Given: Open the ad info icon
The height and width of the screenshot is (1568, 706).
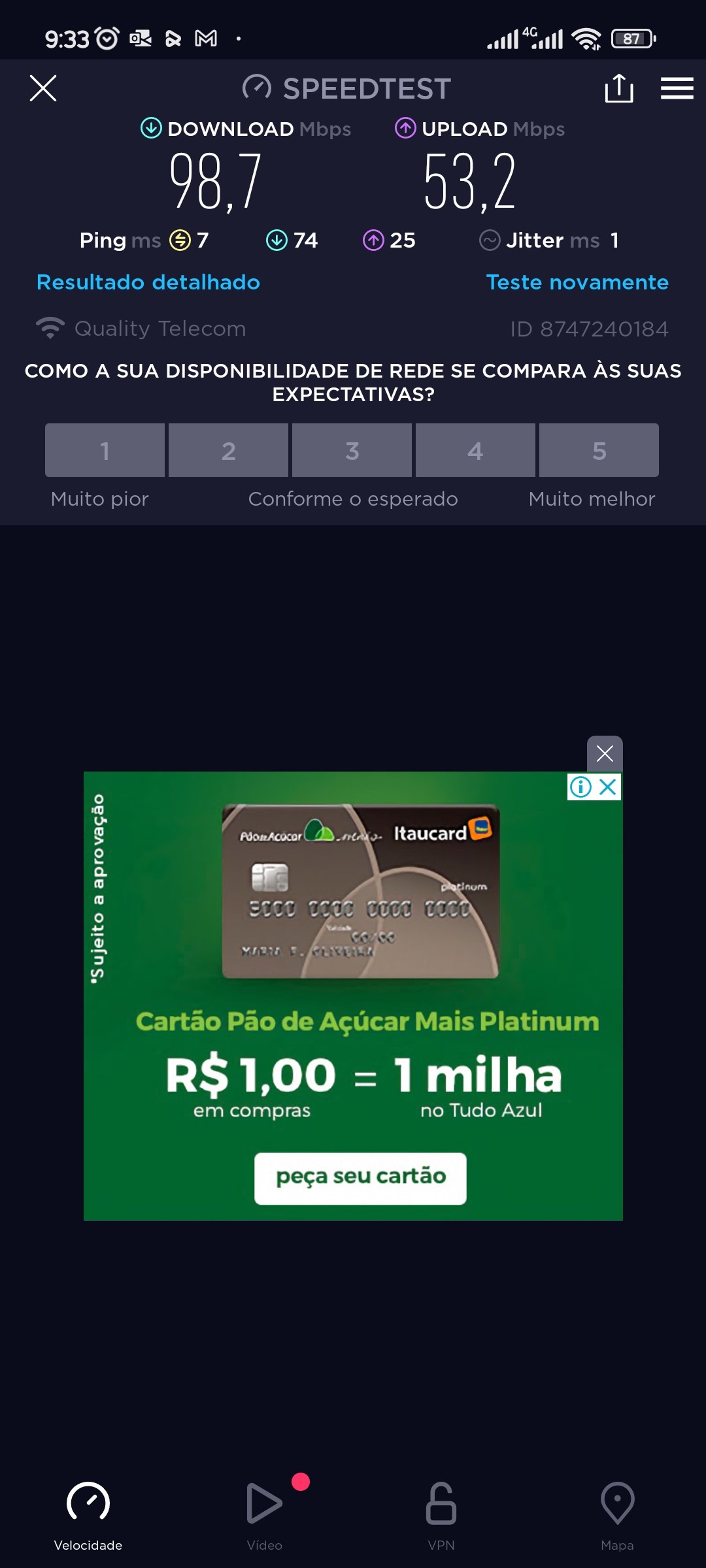Looking at the screenshot, I should (x=580, y=787).
